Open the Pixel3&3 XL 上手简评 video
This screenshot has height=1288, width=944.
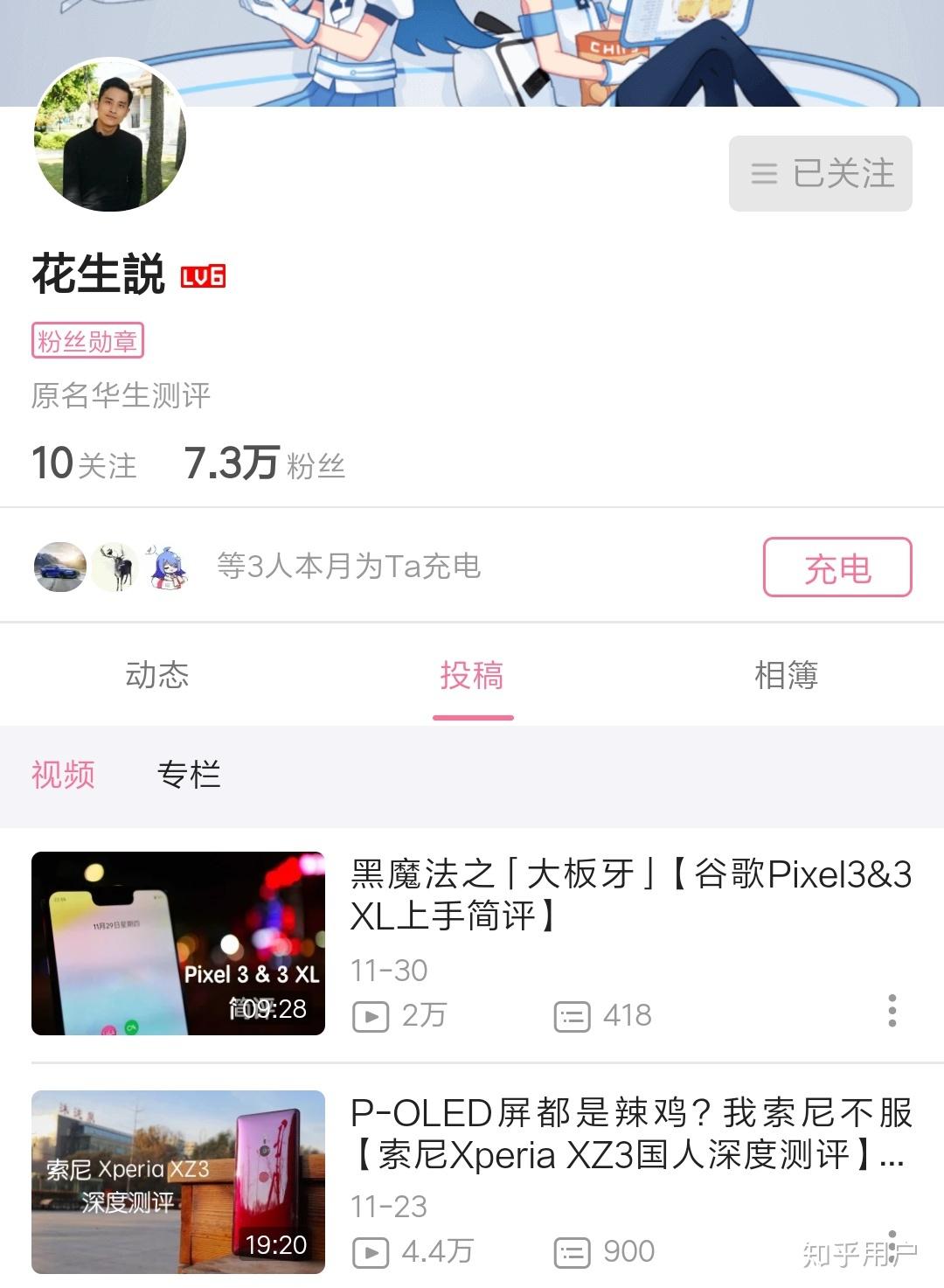[629, 895]
